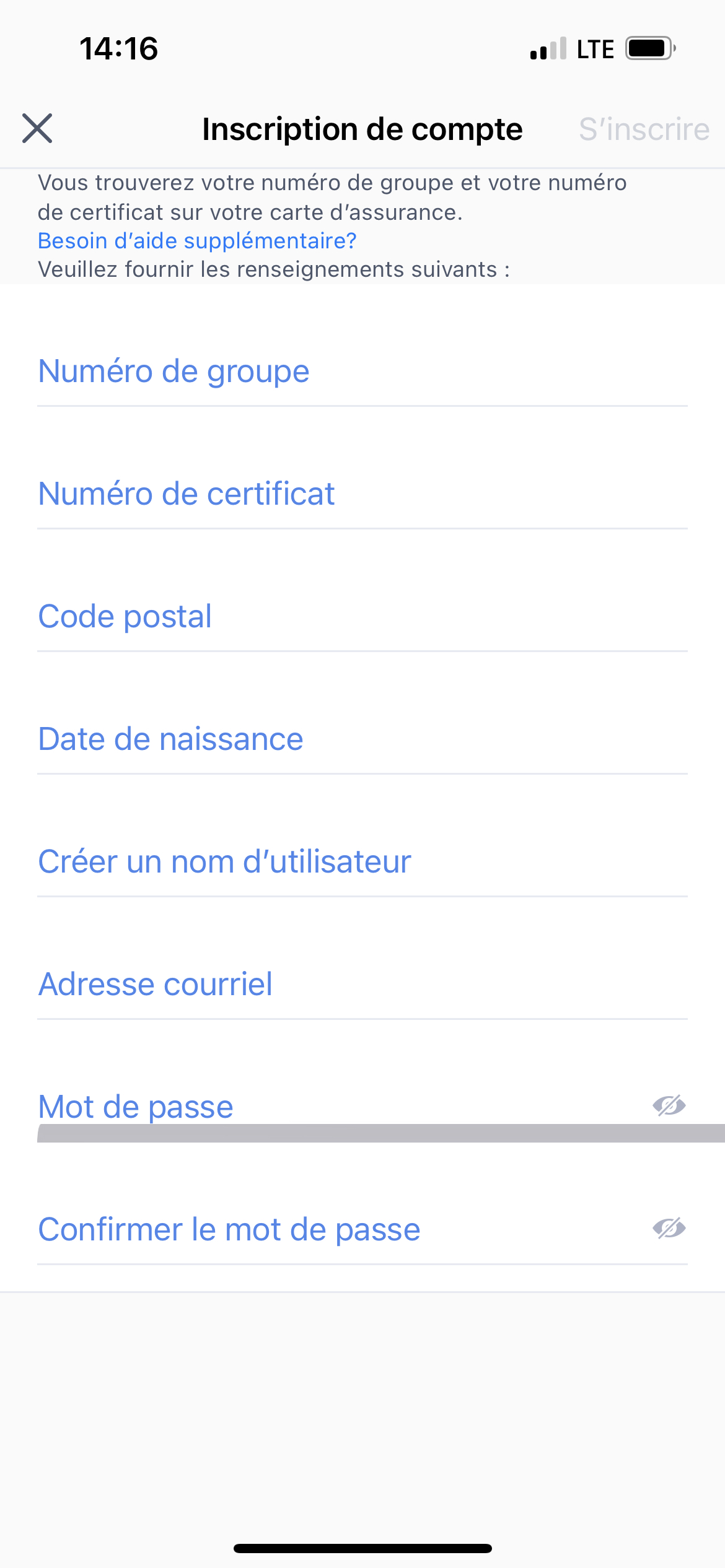Open the Date de naissance field

point(362,739)
